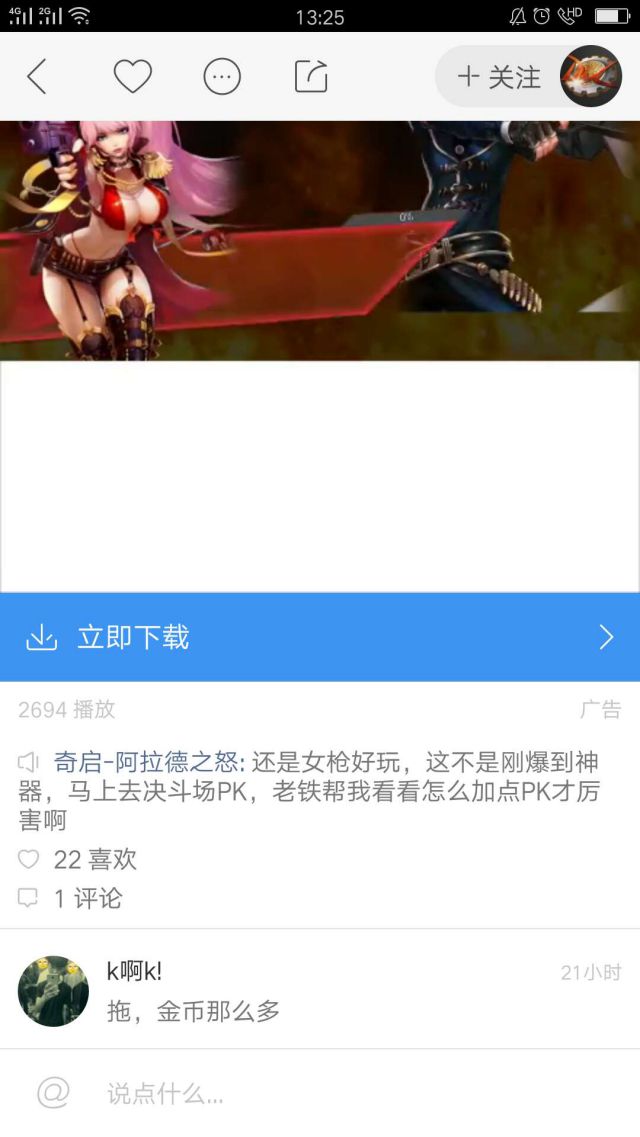The image size is (640, 1137).
Task: Follow the author with 关注 button
Action: click(499, 77)
